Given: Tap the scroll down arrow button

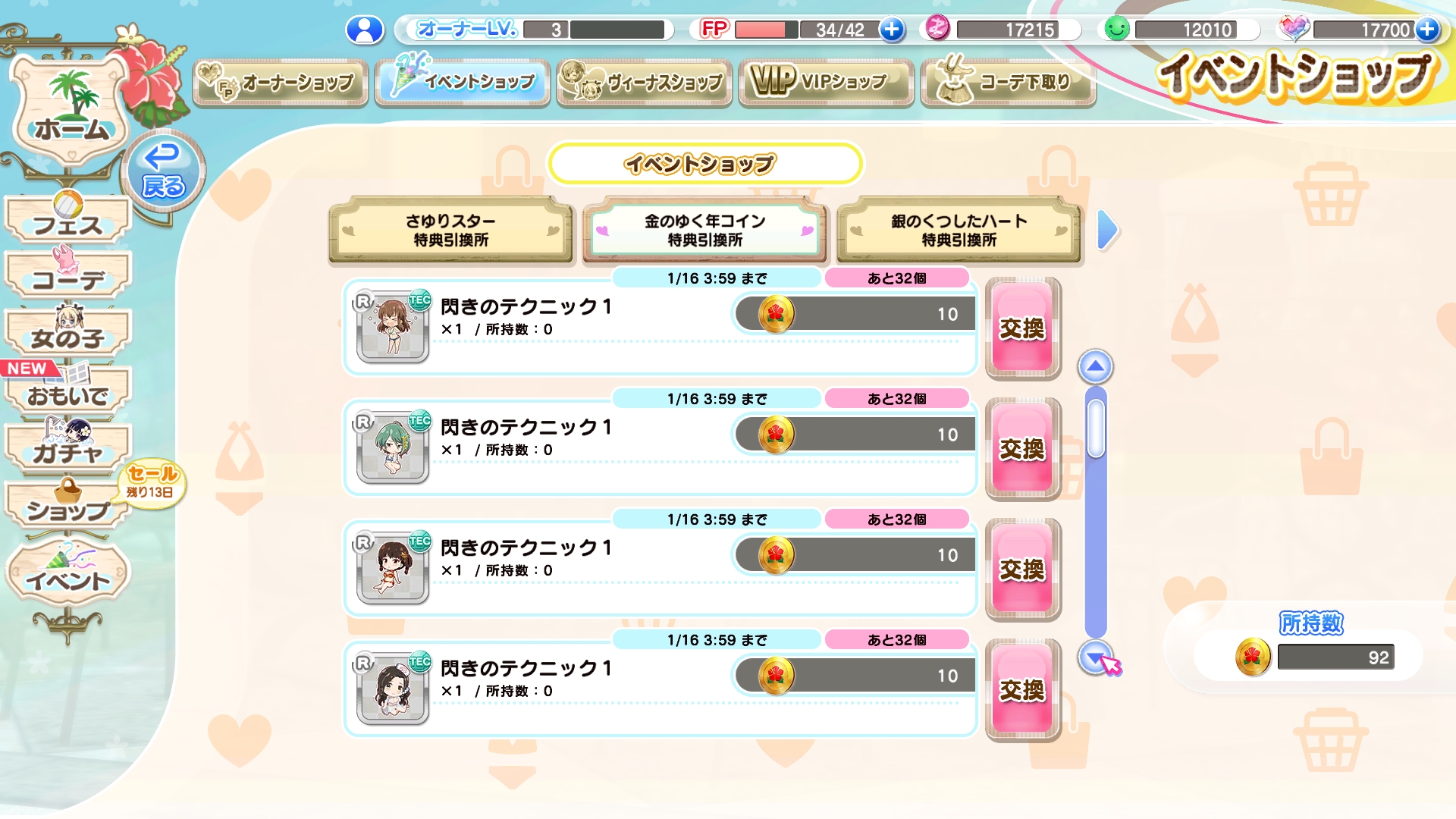Looking at the screenshot, I should click(x=1095, y=657).
